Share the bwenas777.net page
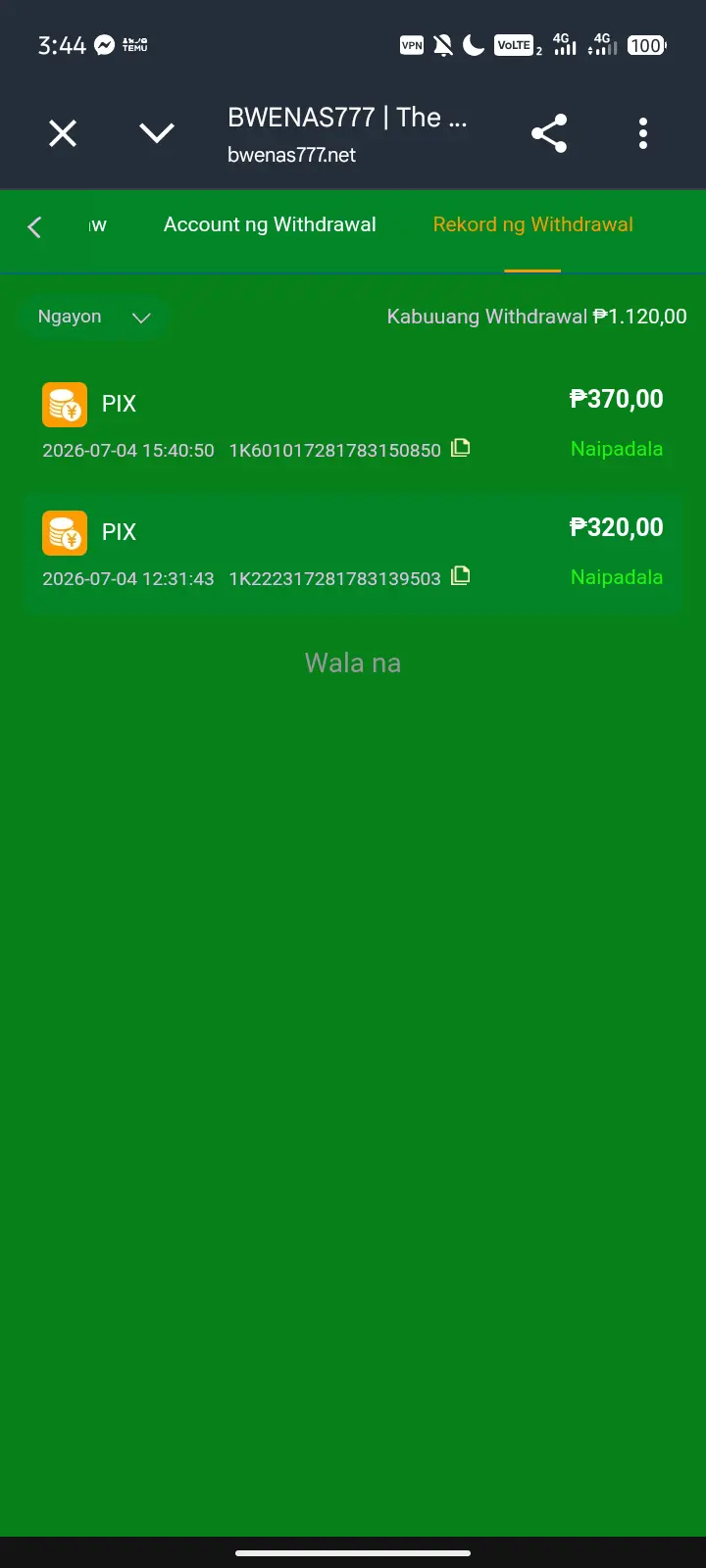The width and height of the screenshot is (706, 1568). (549, 133)
